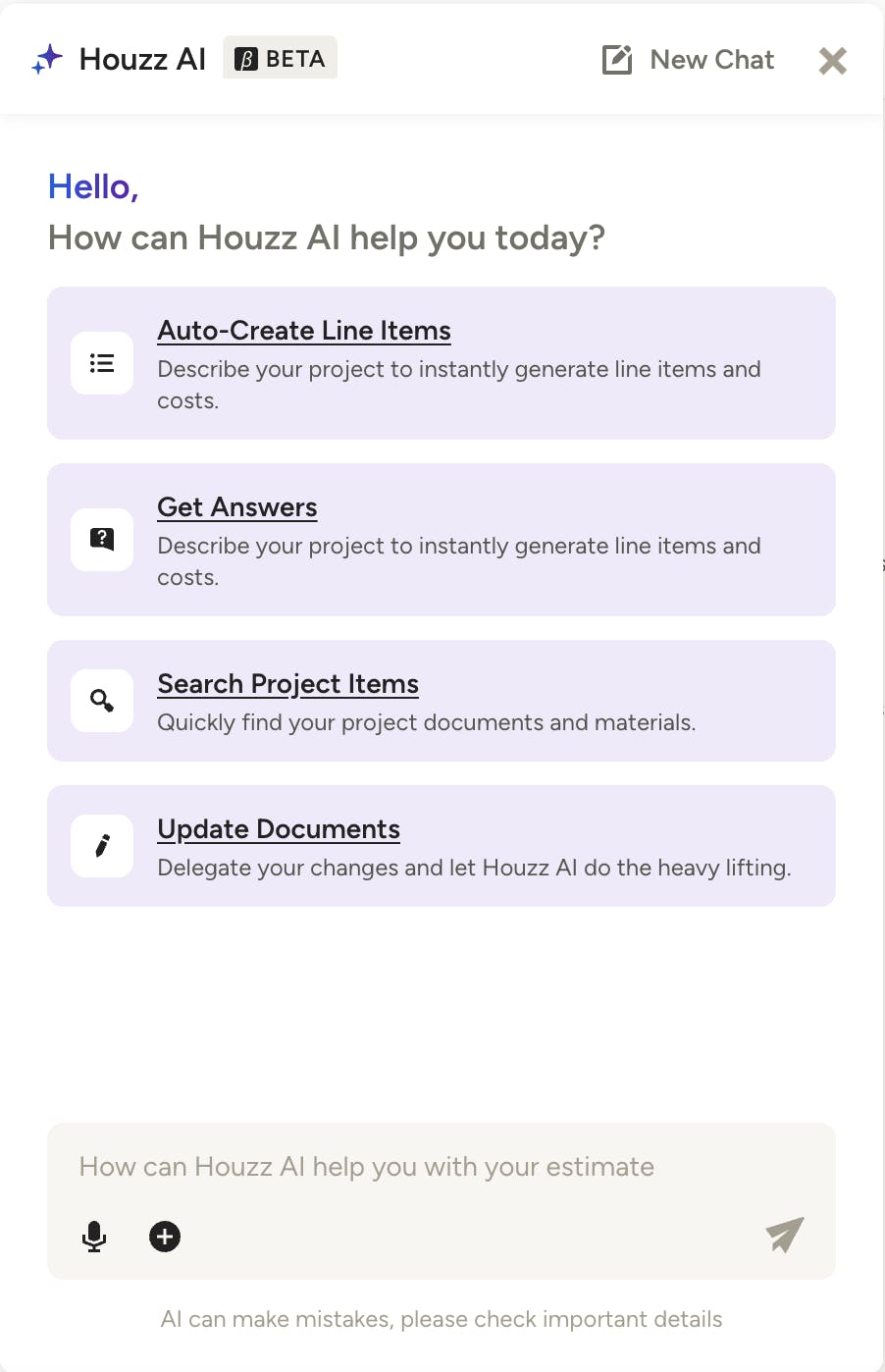Screen dimensions: 885x1372
Task: Open the Update Documents suggestion
Action: point(442,846)
